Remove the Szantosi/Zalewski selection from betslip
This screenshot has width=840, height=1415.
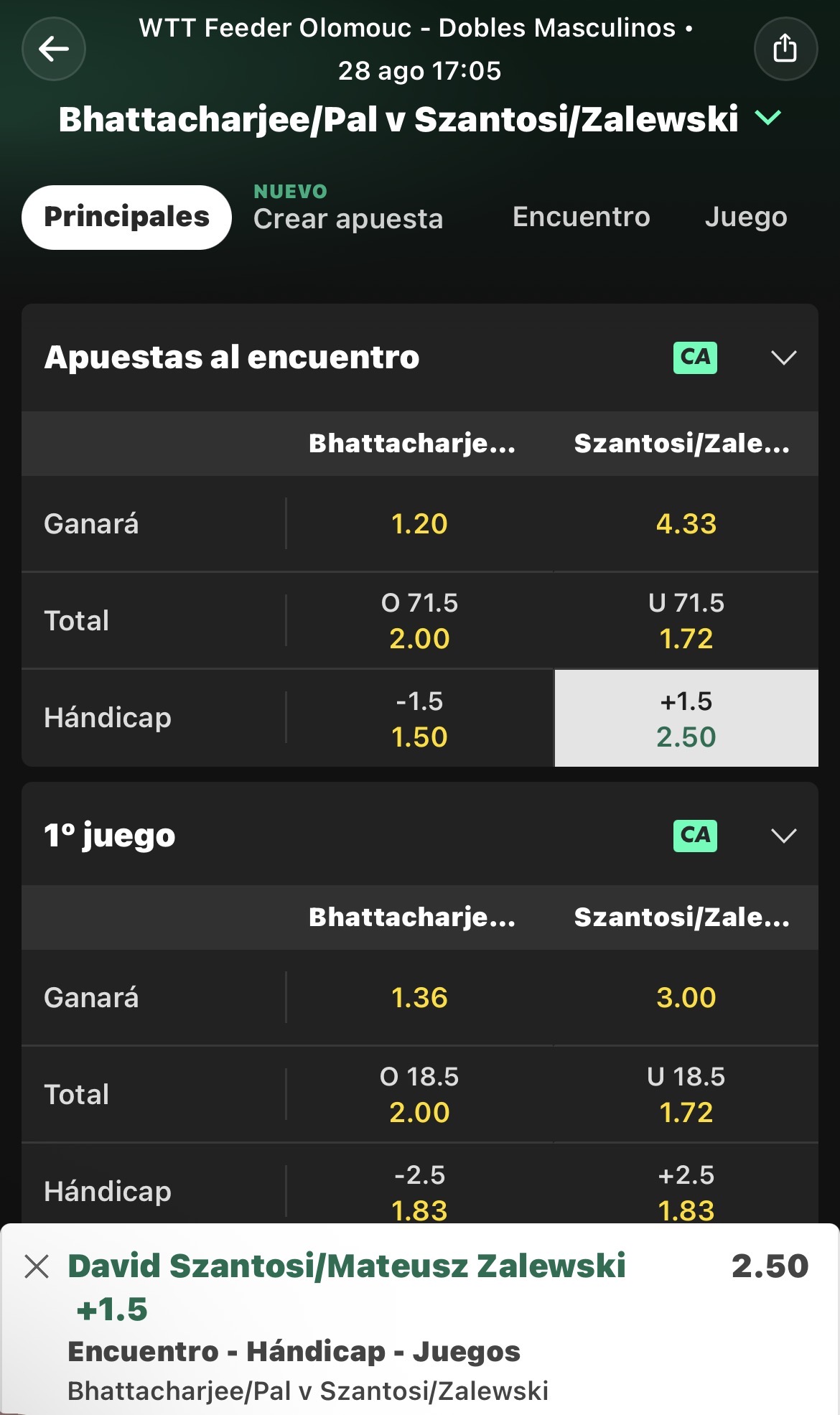[x=37, y=1266]
